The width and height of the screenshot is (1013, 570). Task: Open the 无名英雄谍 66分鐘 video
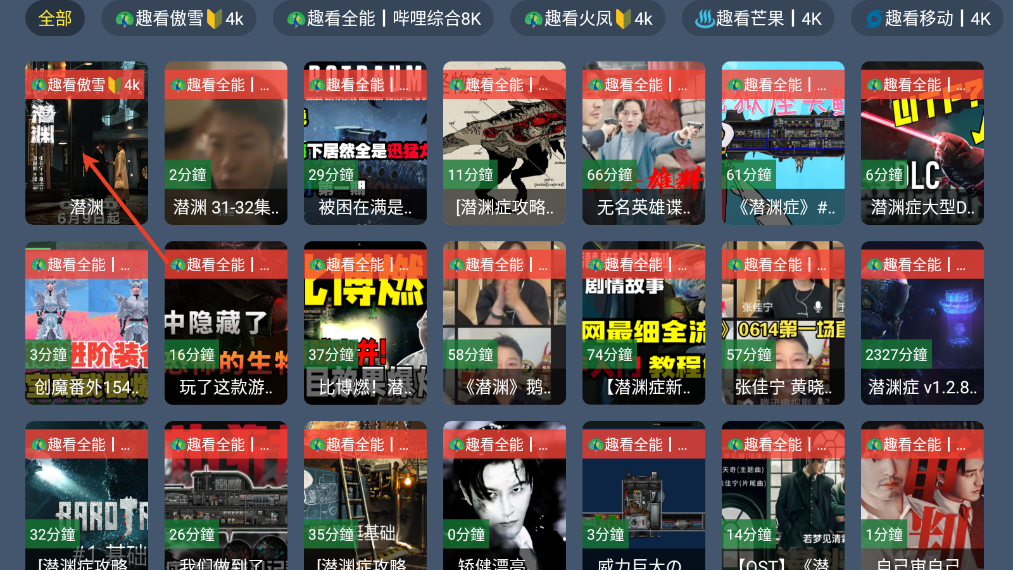tap(644, 143)
